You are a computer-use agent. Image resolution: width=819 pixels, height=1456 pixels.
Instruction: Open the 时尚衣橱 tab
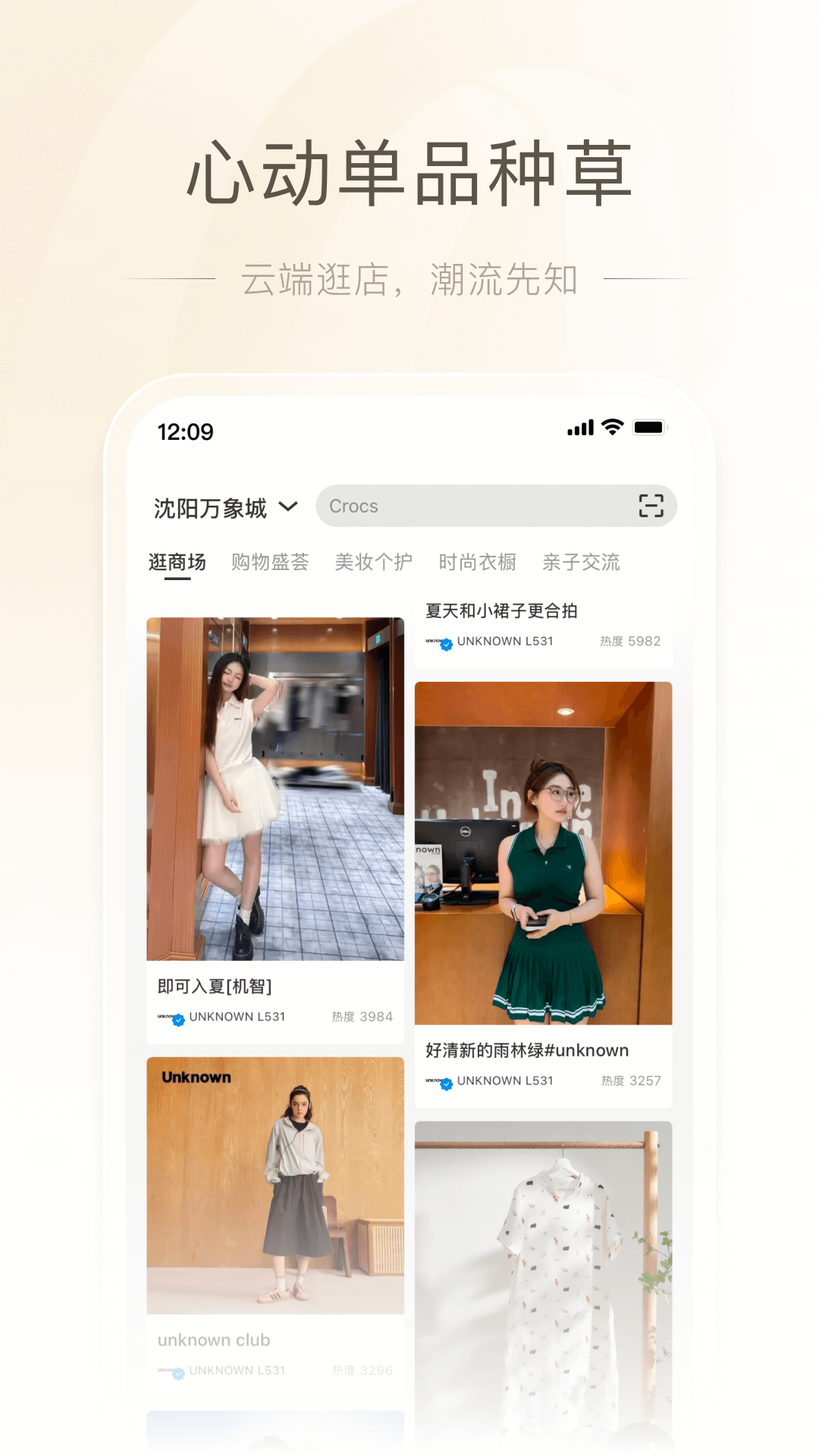click(x=476, y=562)
